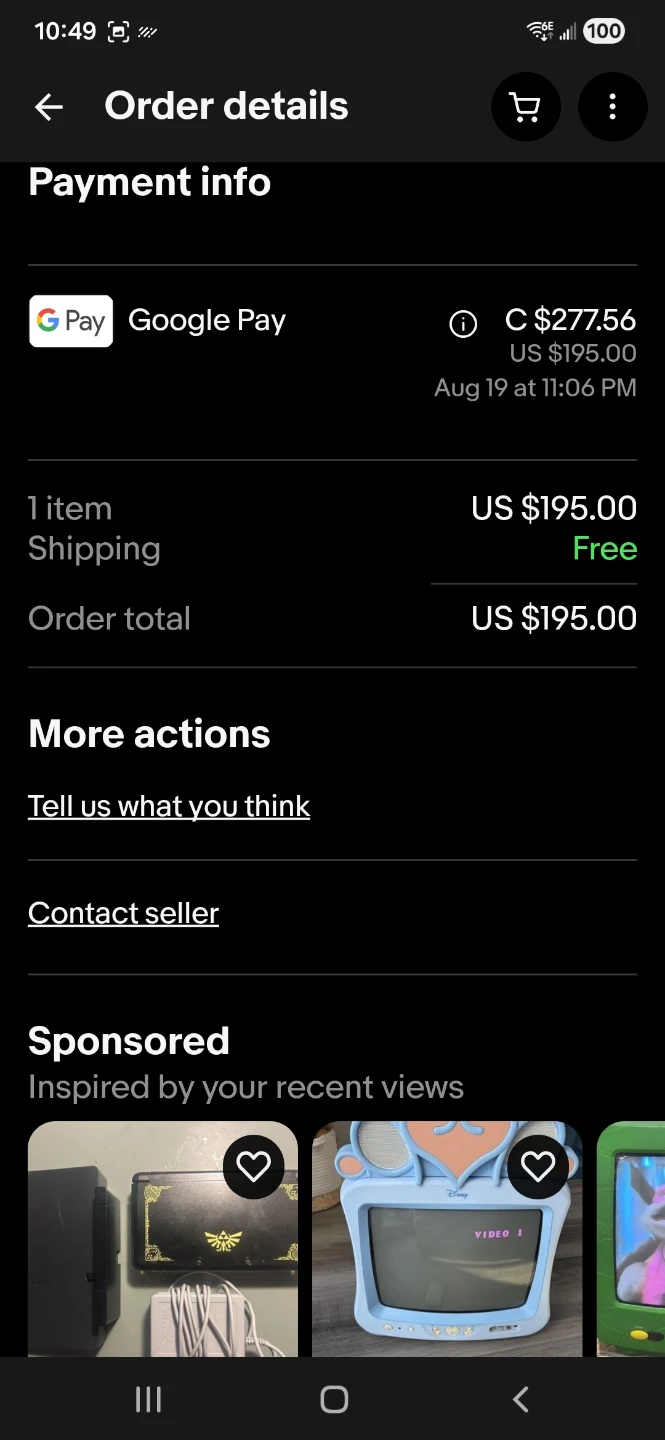Show recent apps

pos(148,1399)
